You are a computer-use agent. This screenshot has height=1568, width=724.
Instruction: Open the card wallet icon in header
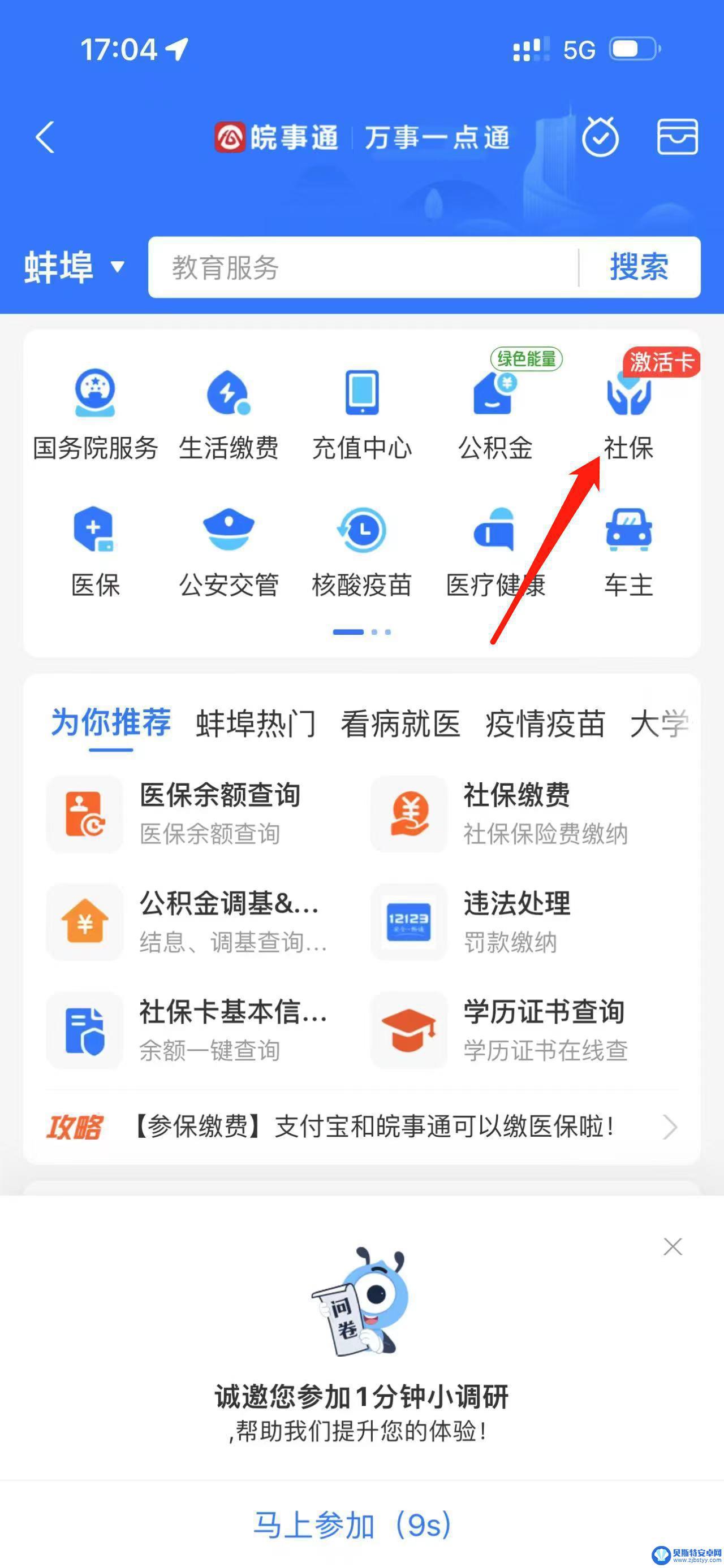(677, 136)
